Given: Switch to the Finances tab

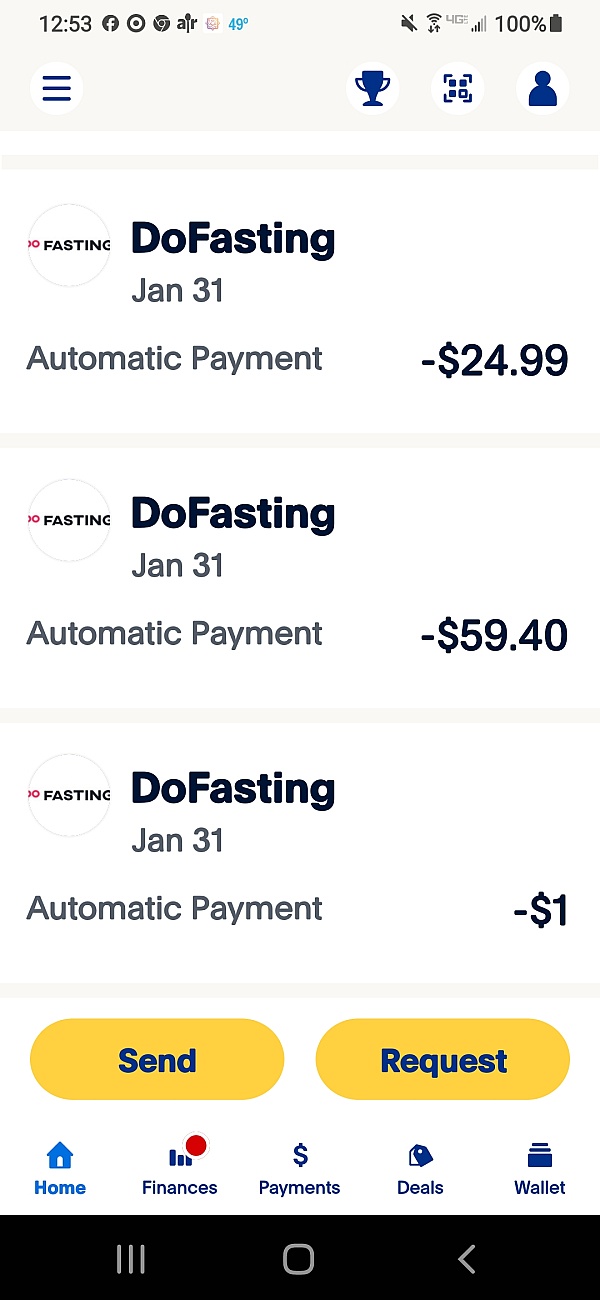Looking at the screenshot, I should [180, 1171].
